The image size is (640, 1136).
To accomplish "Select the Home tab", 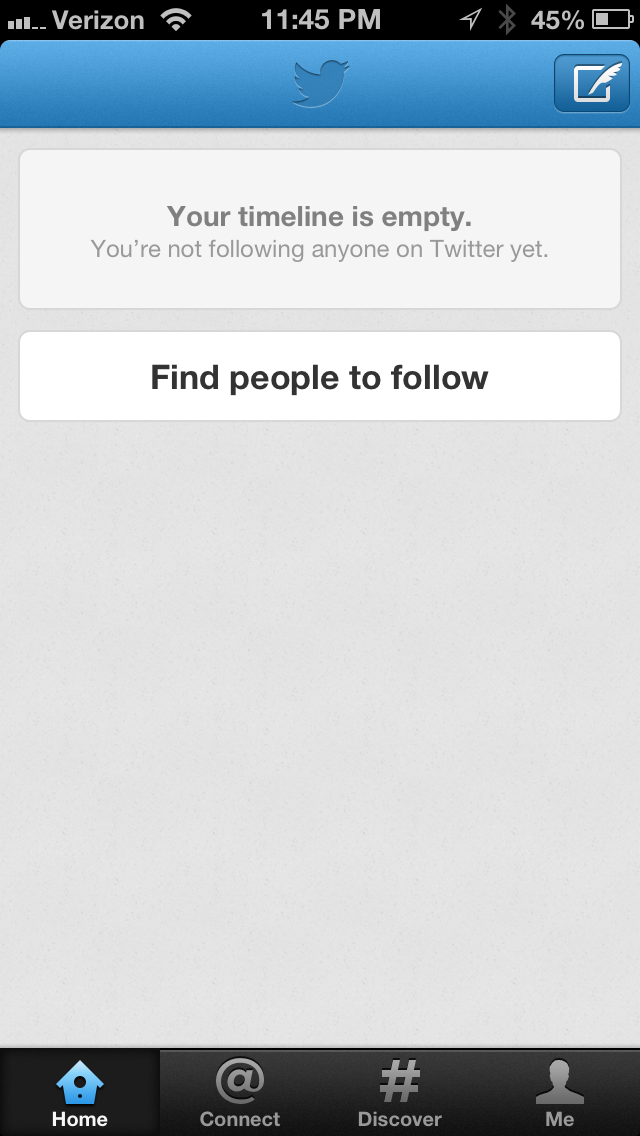I will (80, 1093).
